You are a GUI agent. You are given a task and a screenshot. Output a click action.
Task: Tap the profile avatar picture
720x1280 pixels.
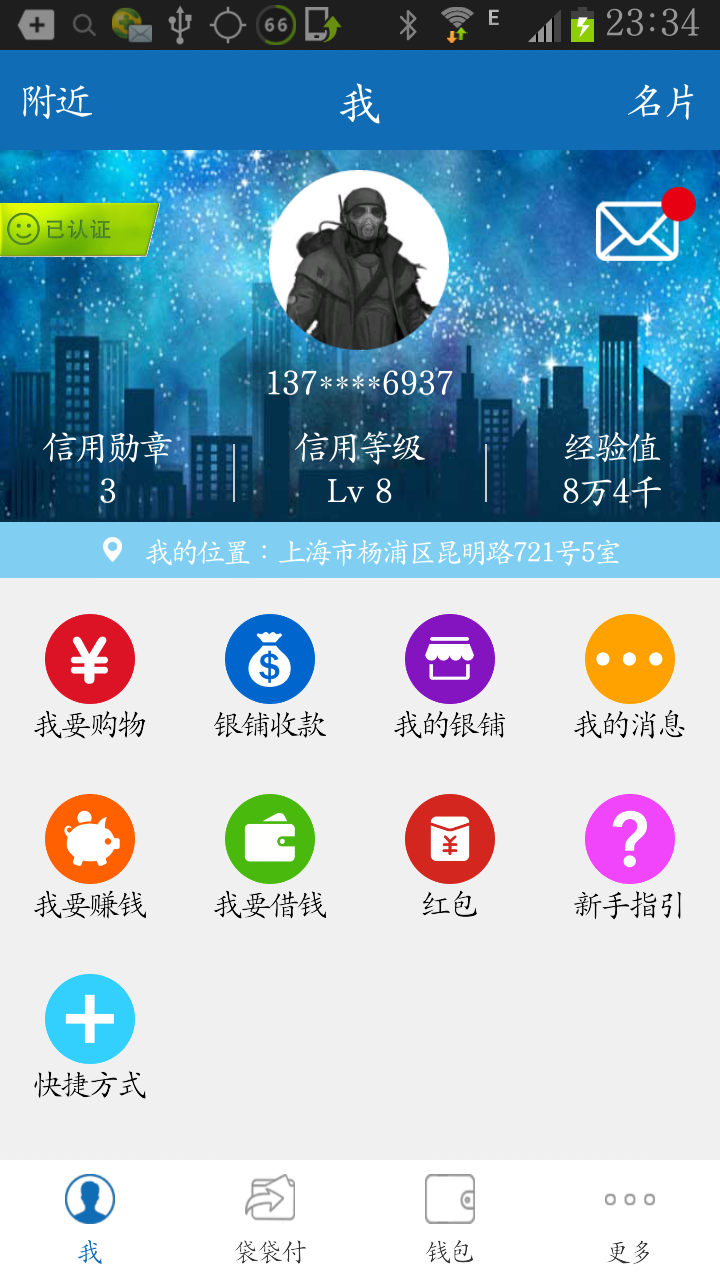click(359, 260)
